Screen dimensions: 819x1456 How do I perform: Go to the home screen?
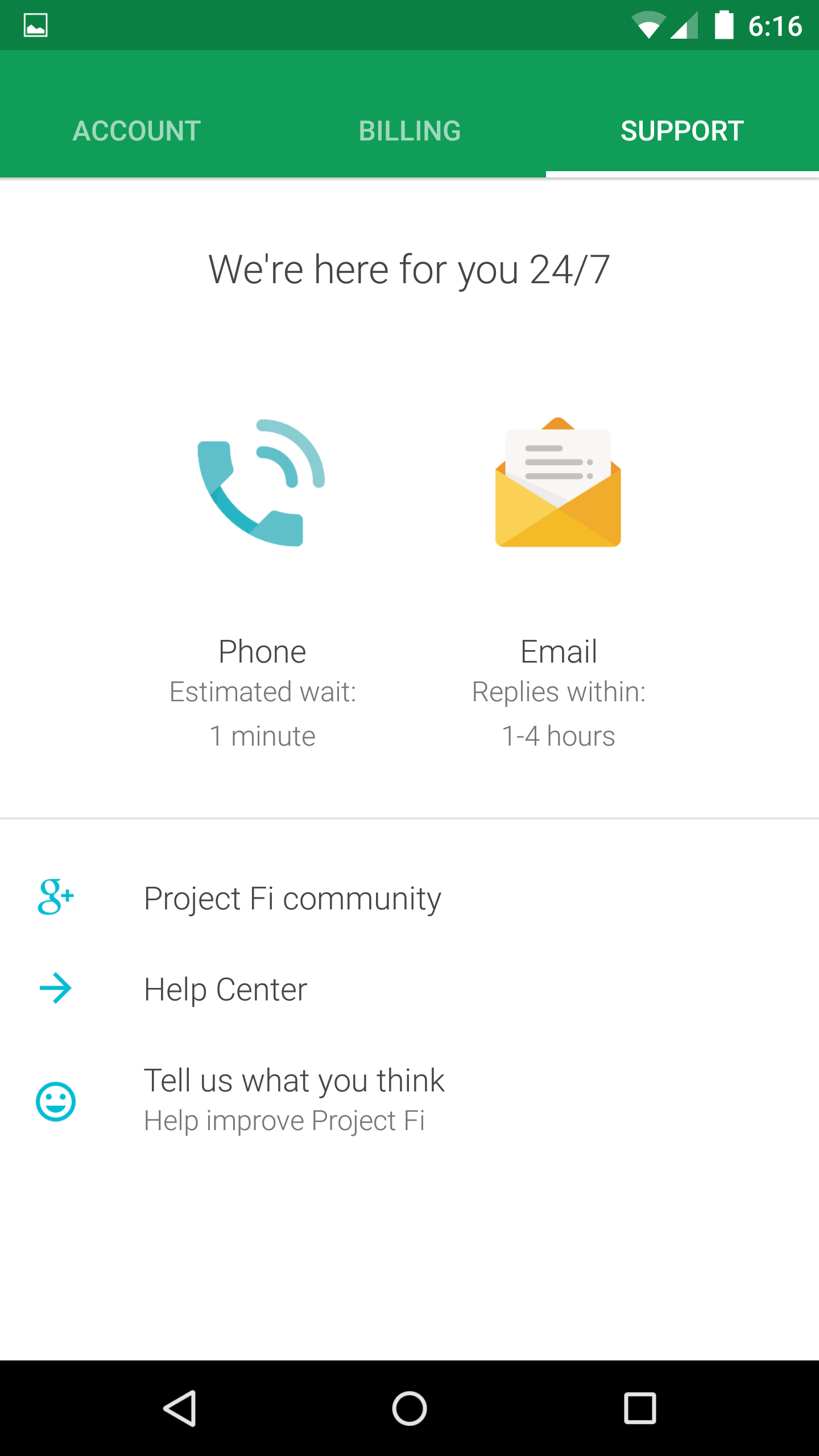(409, 1408)
